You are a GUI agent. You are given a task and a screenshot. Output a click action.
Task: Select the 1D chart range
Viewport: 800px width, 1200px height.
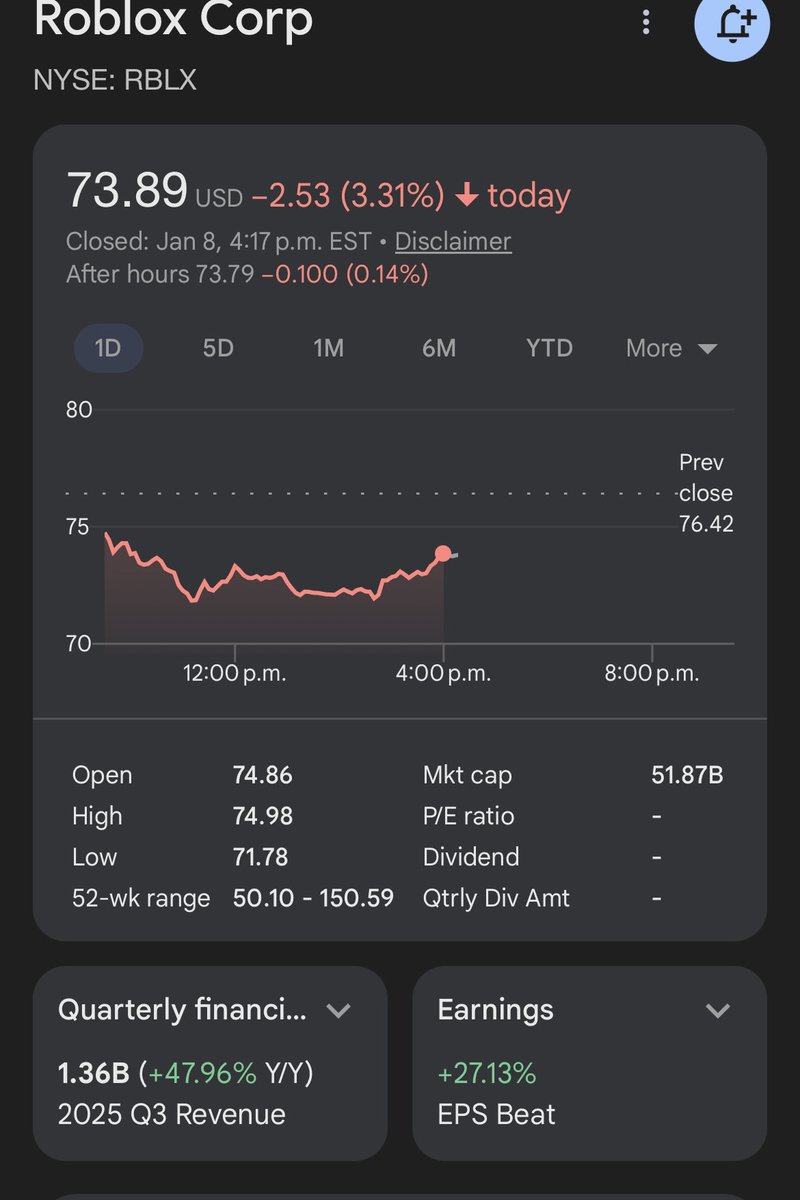coord(108,348)
